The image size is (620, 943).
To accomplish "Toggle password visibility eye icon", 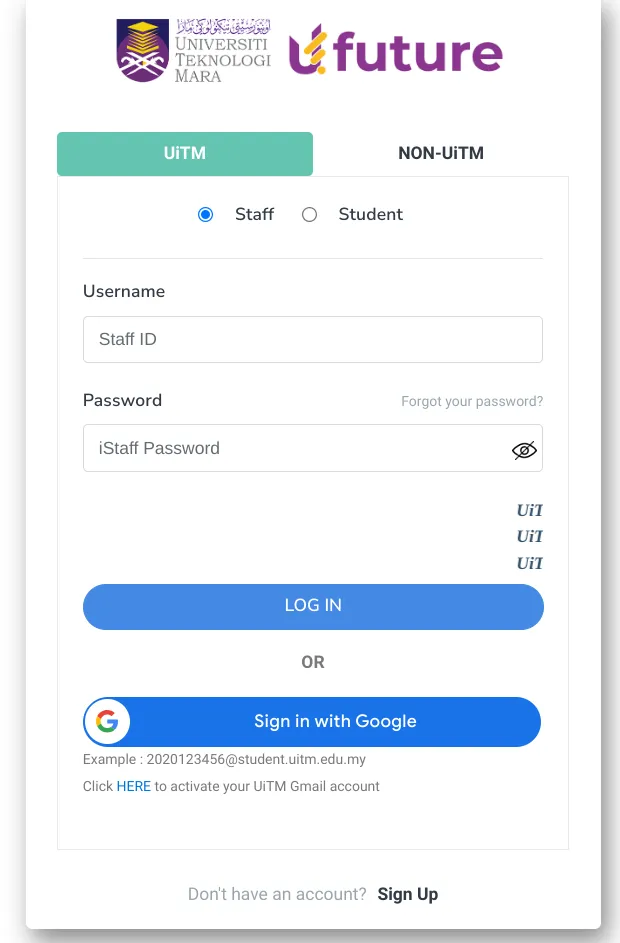I will tap(524, 450).
